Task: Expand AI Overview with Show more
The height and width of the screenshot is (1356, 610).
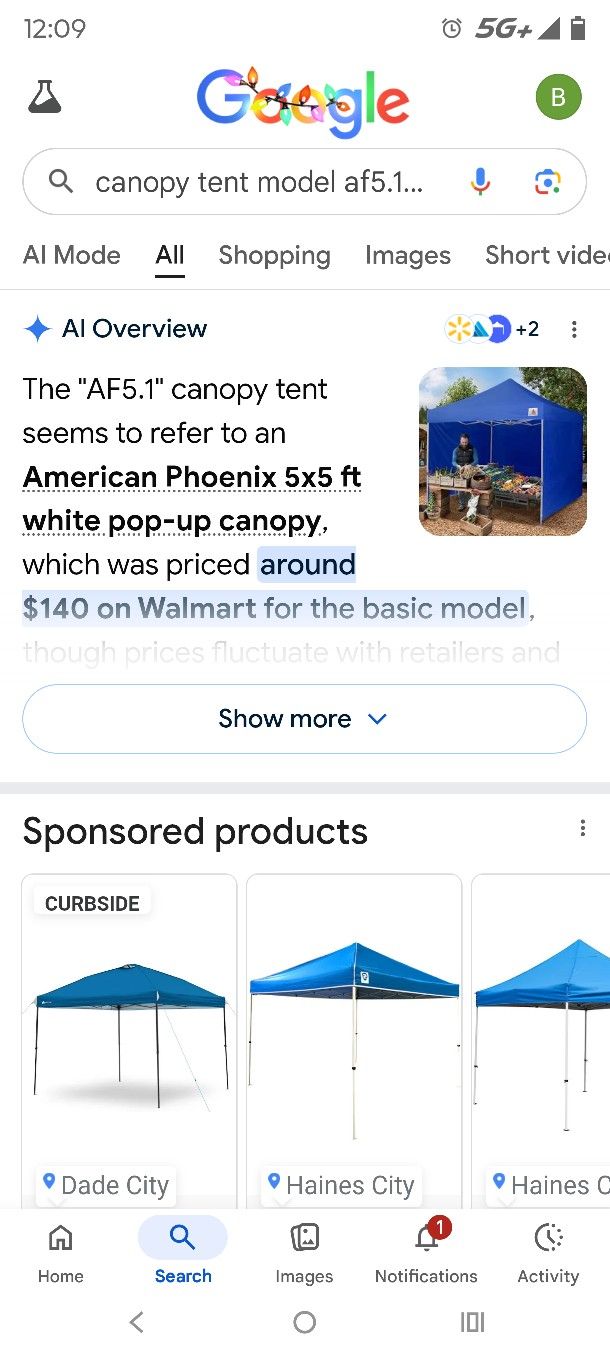Action: tap(304, 718)
